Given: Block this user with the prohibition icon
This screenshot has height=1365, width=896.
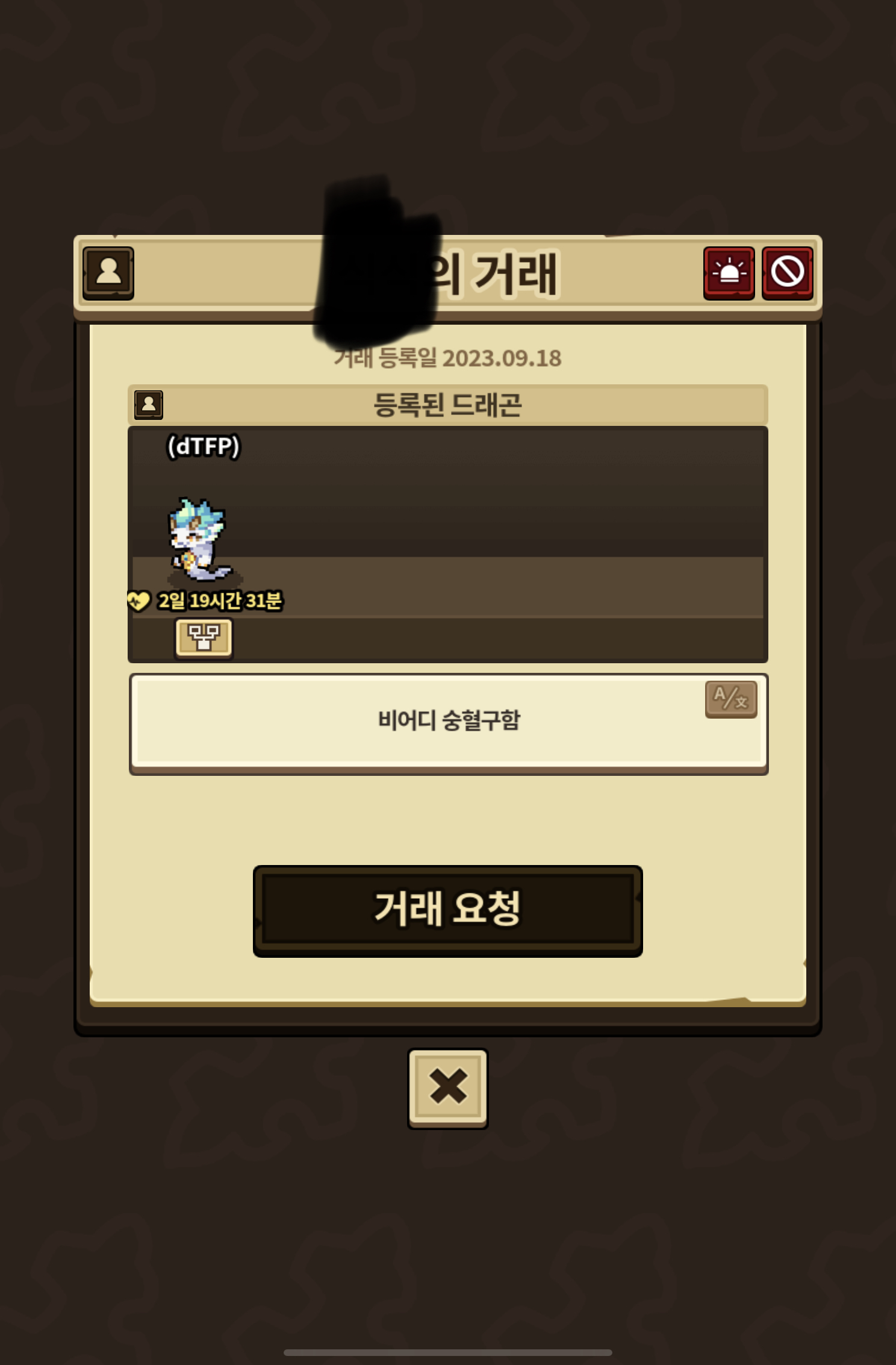Looking at the screenshot, I should 788,273.
